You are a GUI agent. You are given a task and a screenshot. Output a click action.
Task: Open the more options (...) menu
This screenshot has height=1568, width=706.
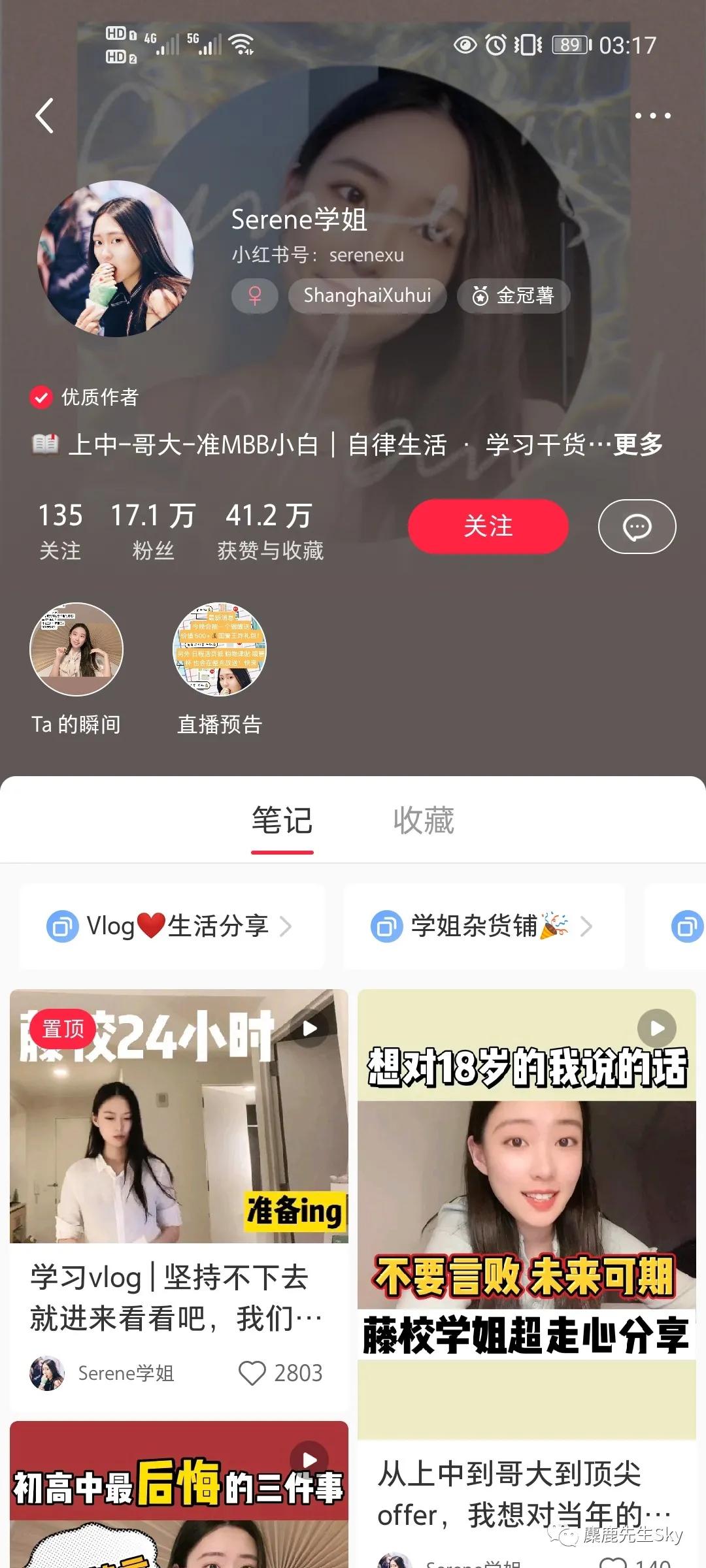pyautogui.click(x=653, y=115)
